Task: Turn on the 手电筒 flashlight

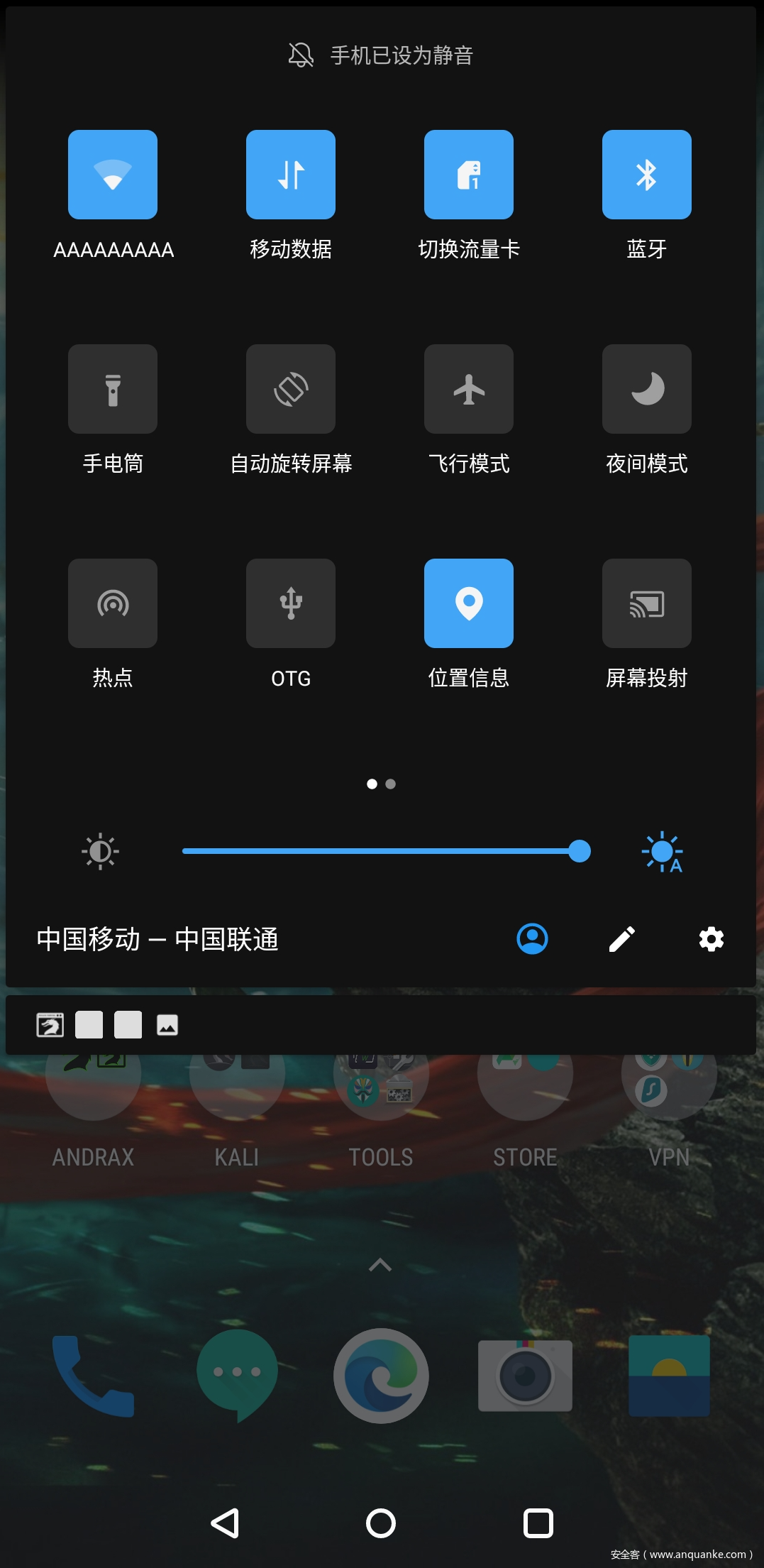Action: (113, 389)
